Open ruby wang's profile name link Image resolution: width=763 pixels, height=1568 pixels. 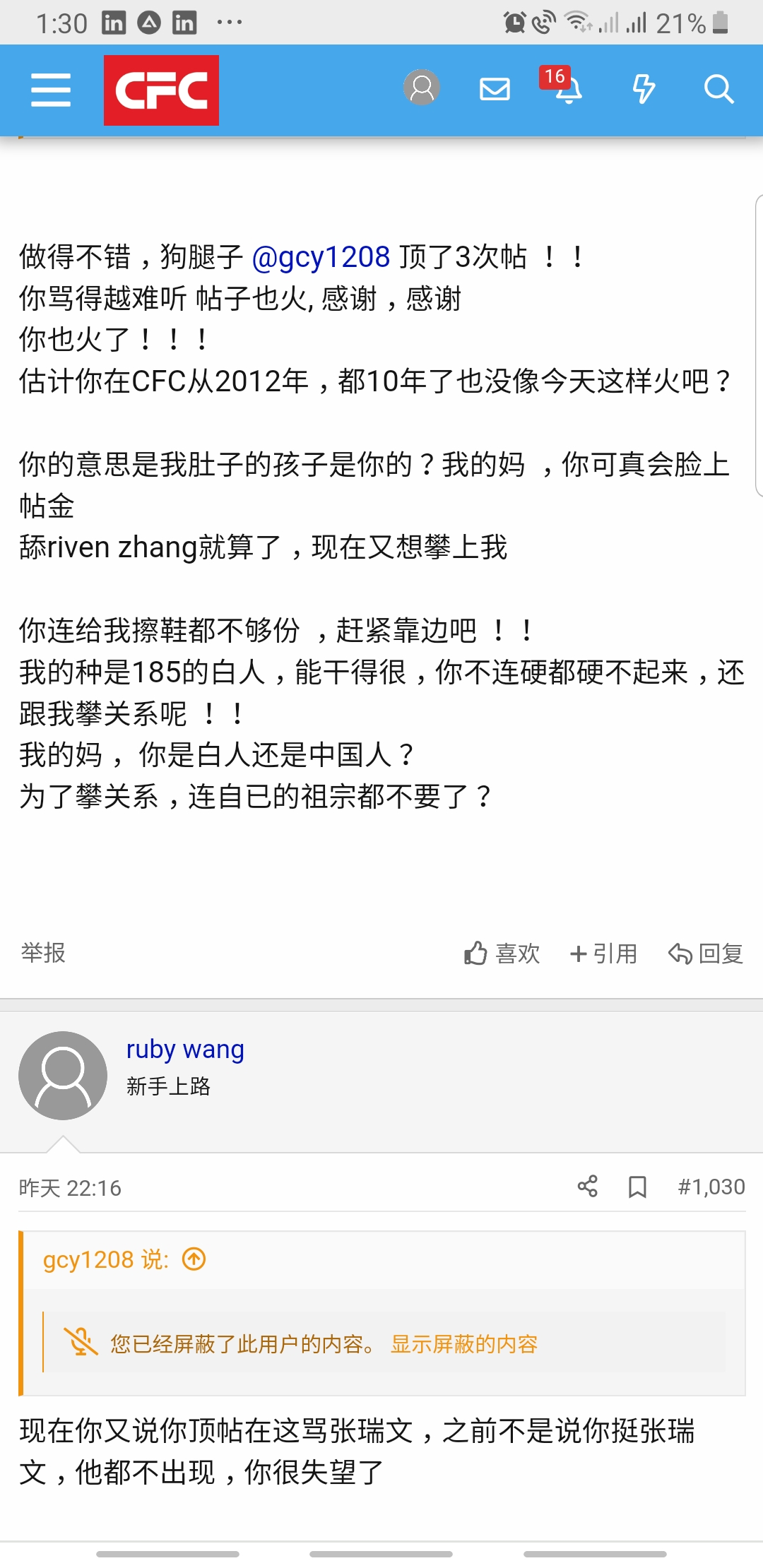pos(185,1050)
